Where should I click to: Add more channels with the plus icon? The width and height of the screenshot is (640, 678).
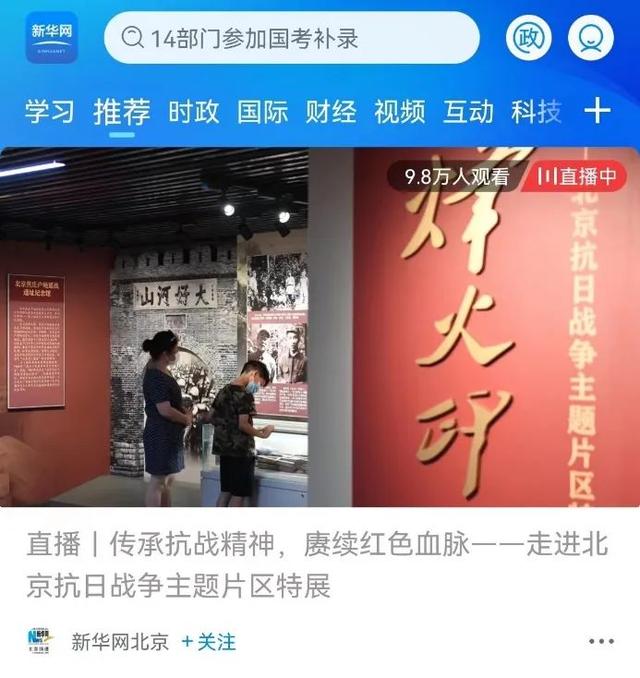tap(597, 111)
